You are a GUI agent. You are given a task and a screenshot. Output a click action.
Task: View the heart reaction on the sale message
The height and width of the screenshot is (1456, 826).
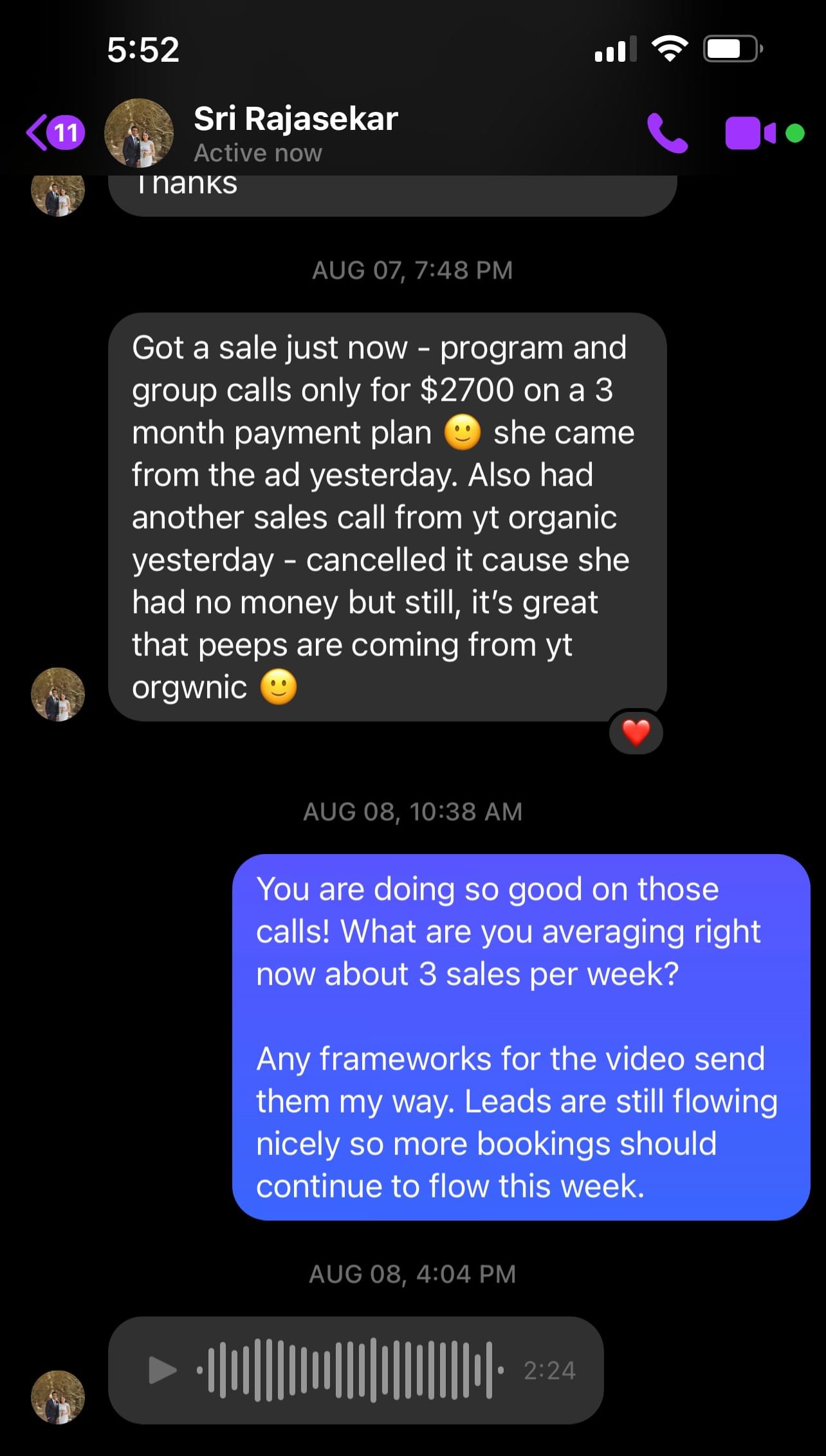click(636, 733)
